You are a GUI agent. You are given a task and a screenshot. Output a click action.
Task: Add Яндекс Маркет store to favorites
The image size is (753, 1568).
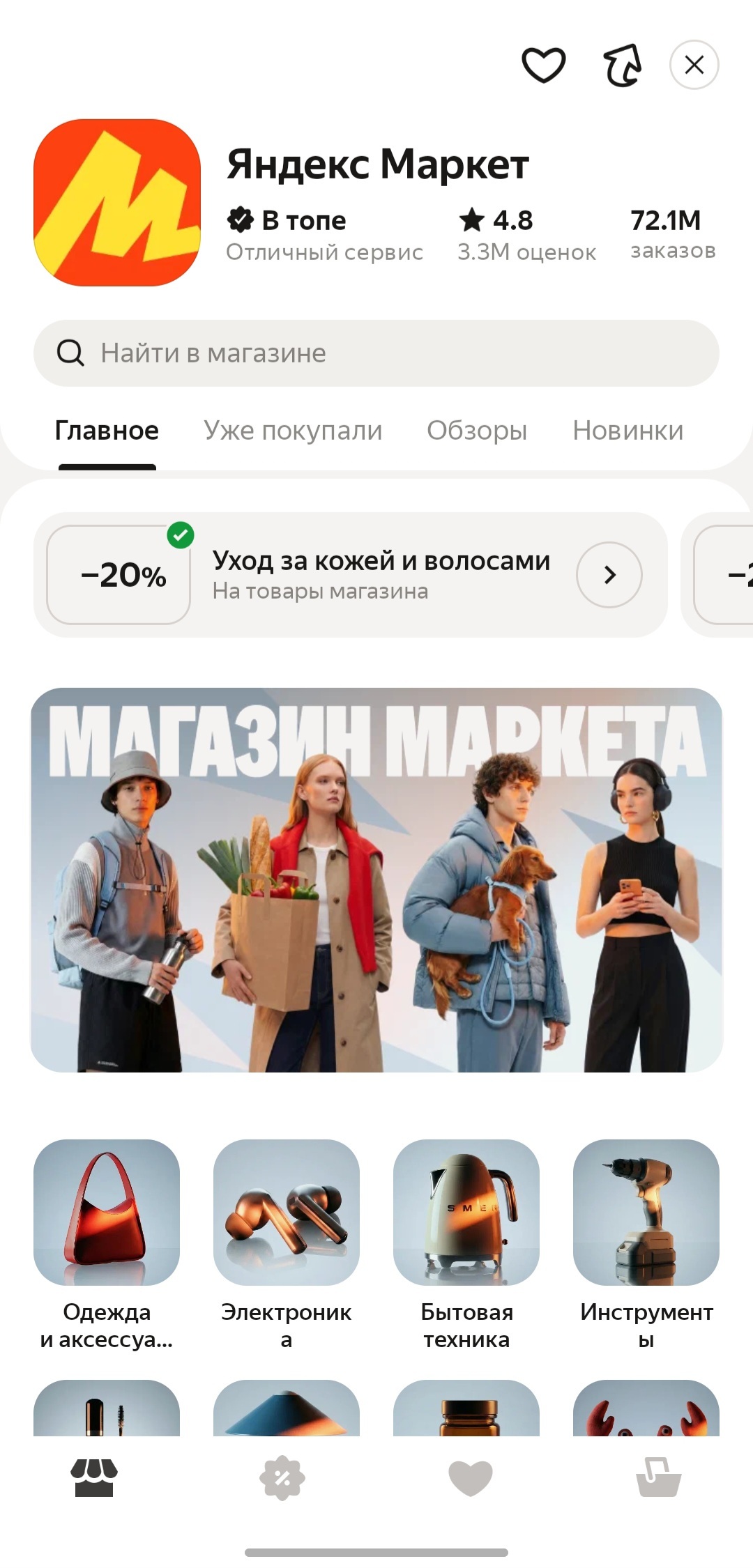[x=543, y=66]
